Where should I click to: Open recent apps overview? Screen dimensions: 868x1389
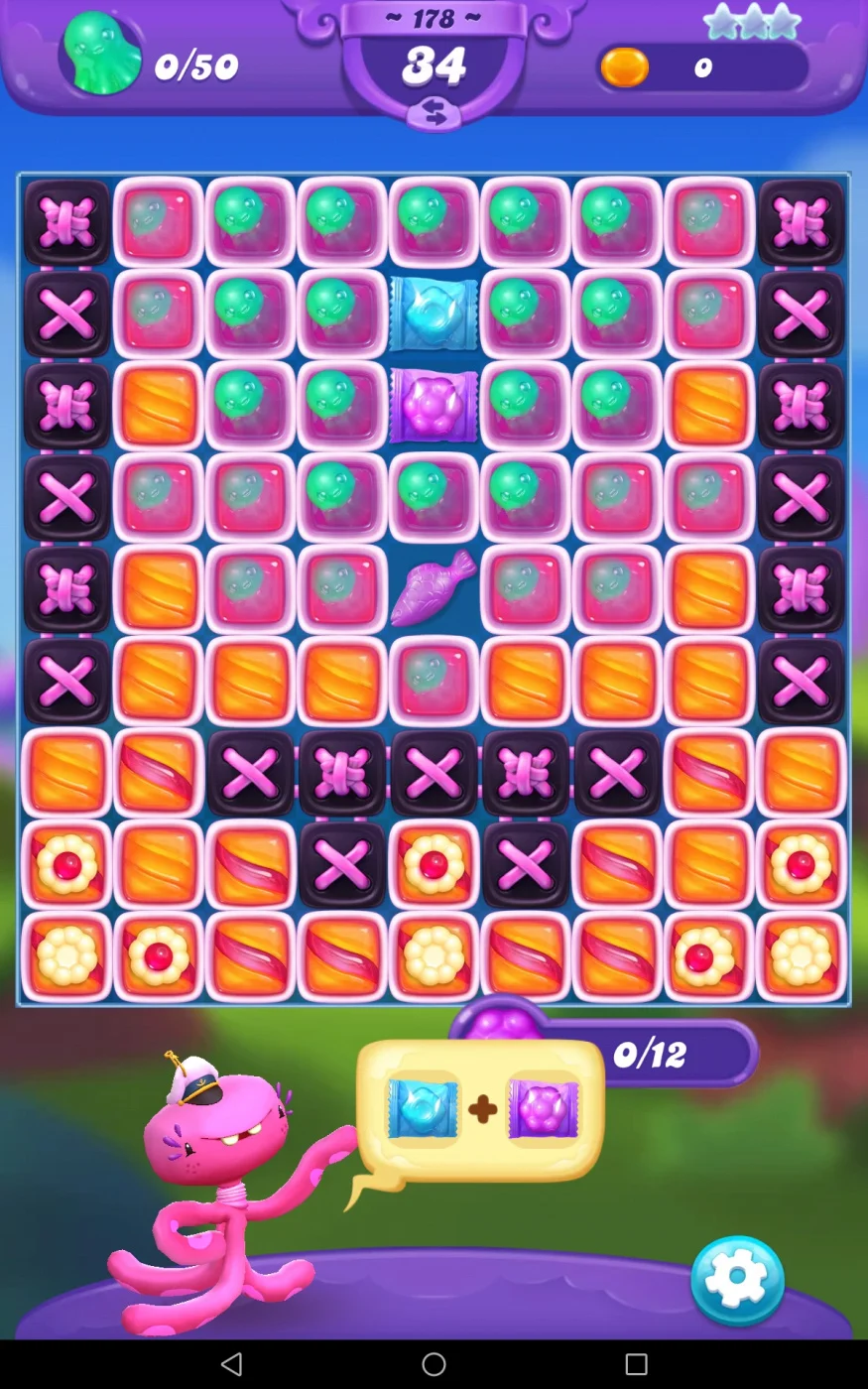636,1364
